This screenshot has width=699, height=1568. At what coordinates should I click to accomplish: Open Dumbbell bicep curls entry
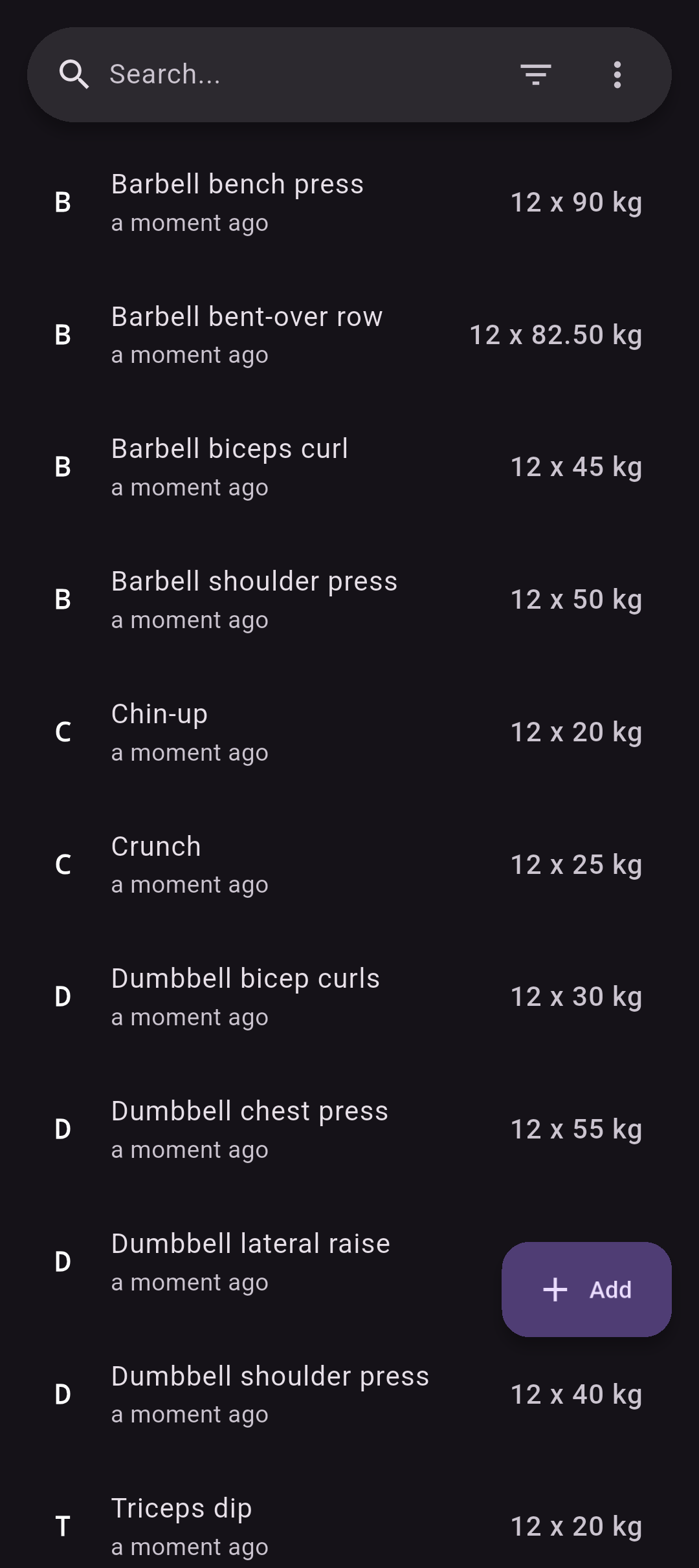coord(349,997)
